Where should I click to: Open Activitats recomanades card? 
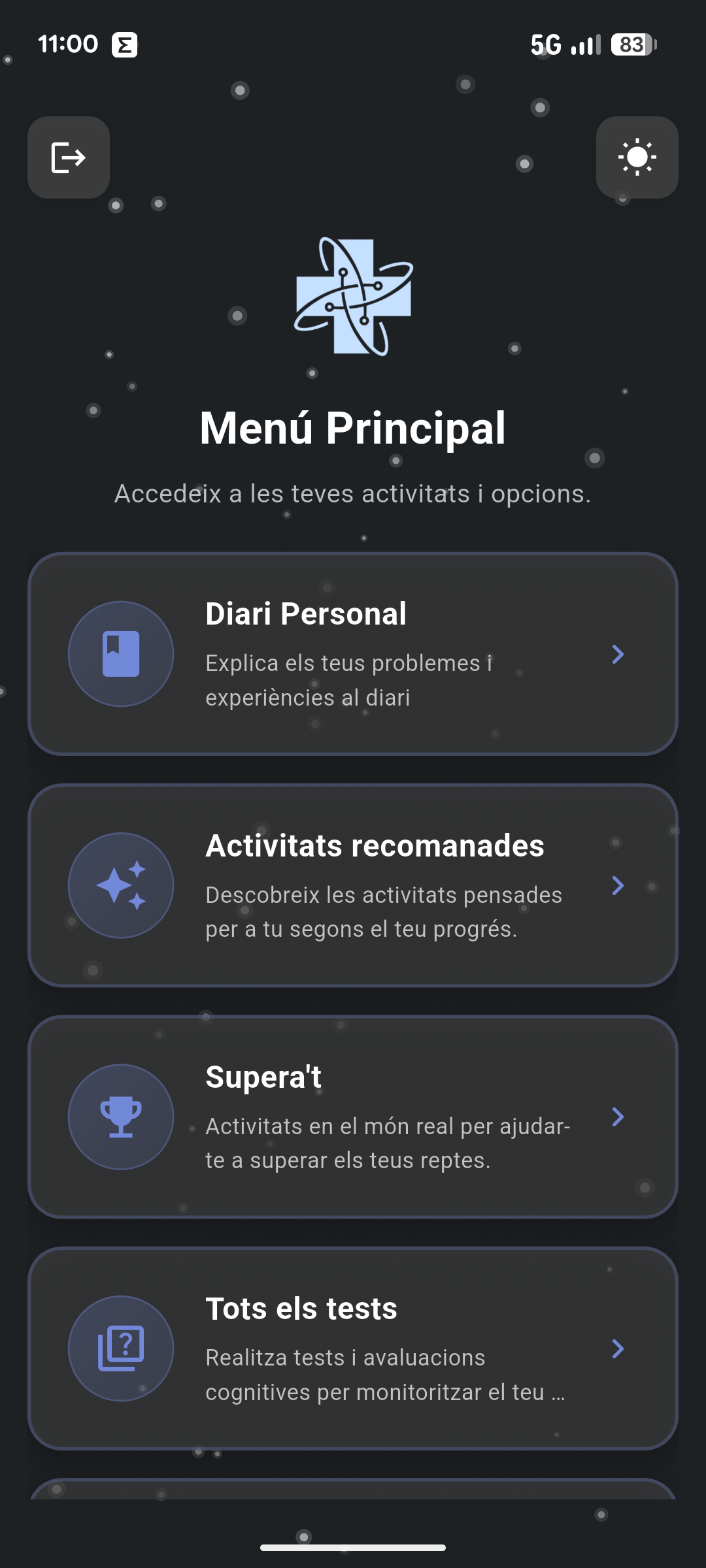(353, 885)
